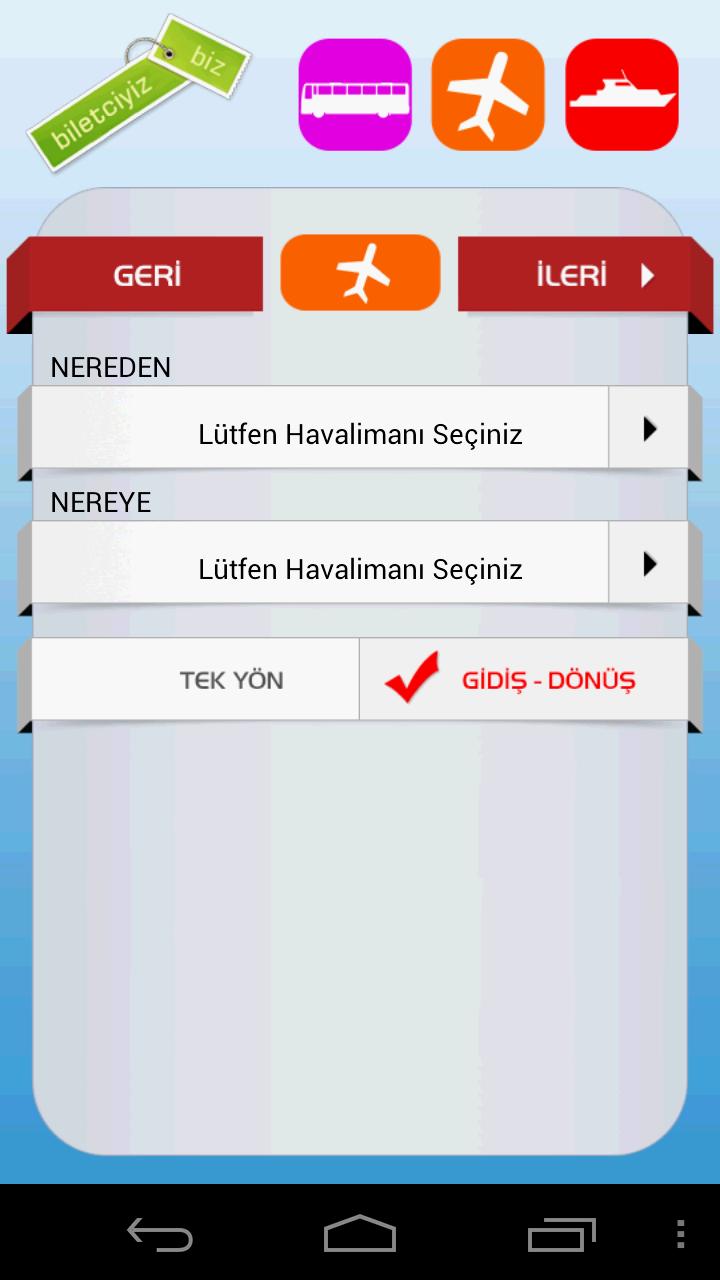The height and width of the screenshot is (1280, 720).
Task: Tap the Android overview (recent apps) icon
Action: click(x=561, y=1236)
